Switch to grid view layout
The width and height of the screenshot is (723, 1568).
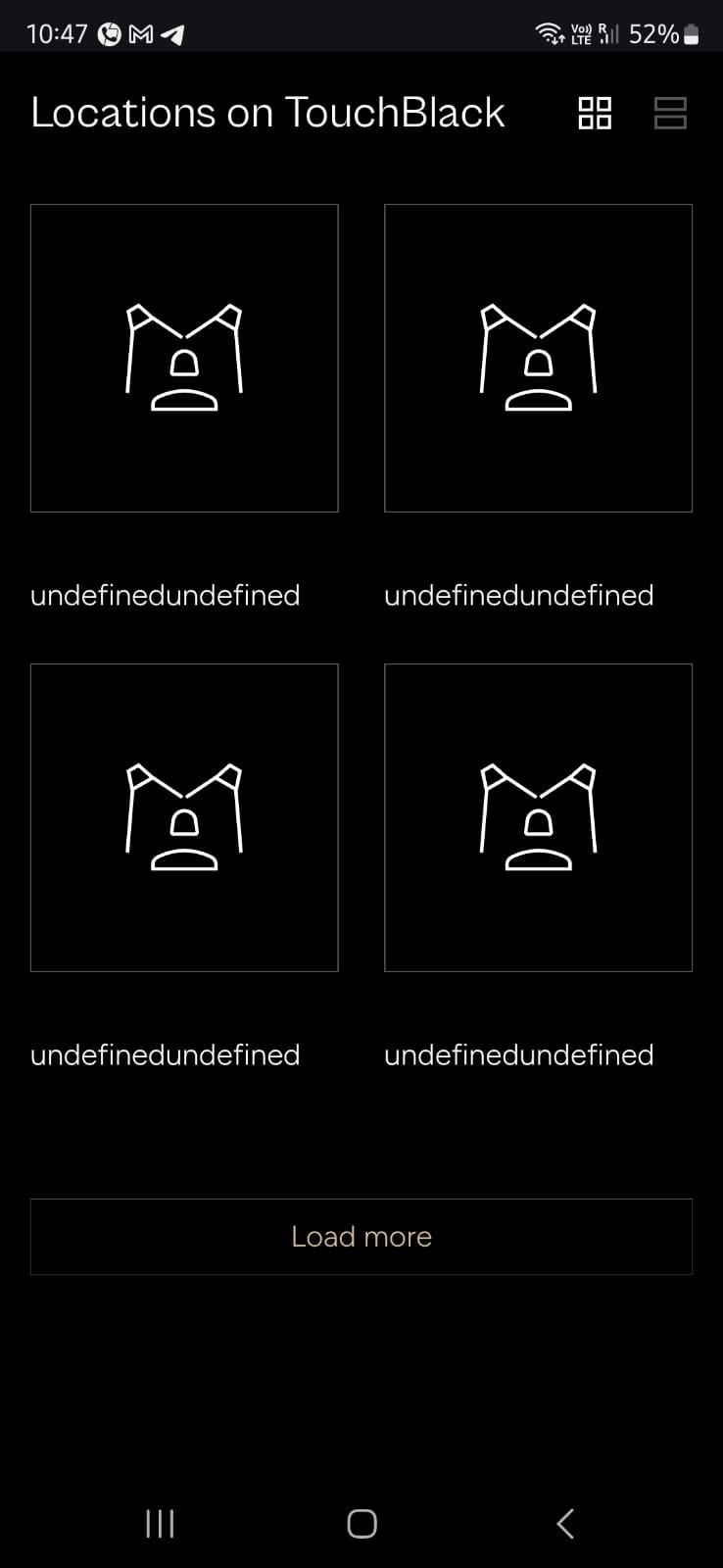595,113
